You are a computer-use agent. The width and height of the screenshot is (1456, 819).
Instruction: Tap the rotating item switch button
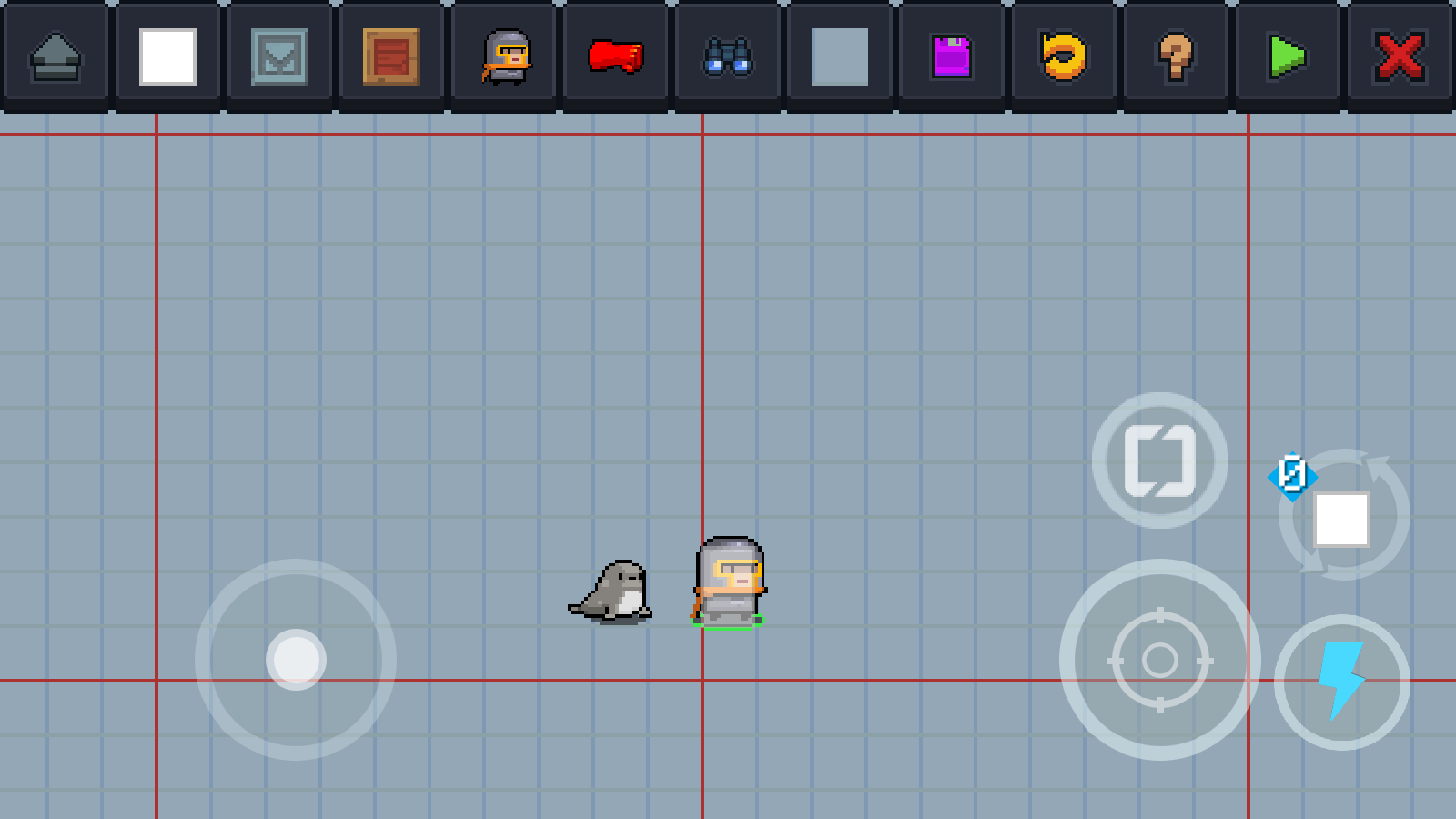(x=1343, y=517)
